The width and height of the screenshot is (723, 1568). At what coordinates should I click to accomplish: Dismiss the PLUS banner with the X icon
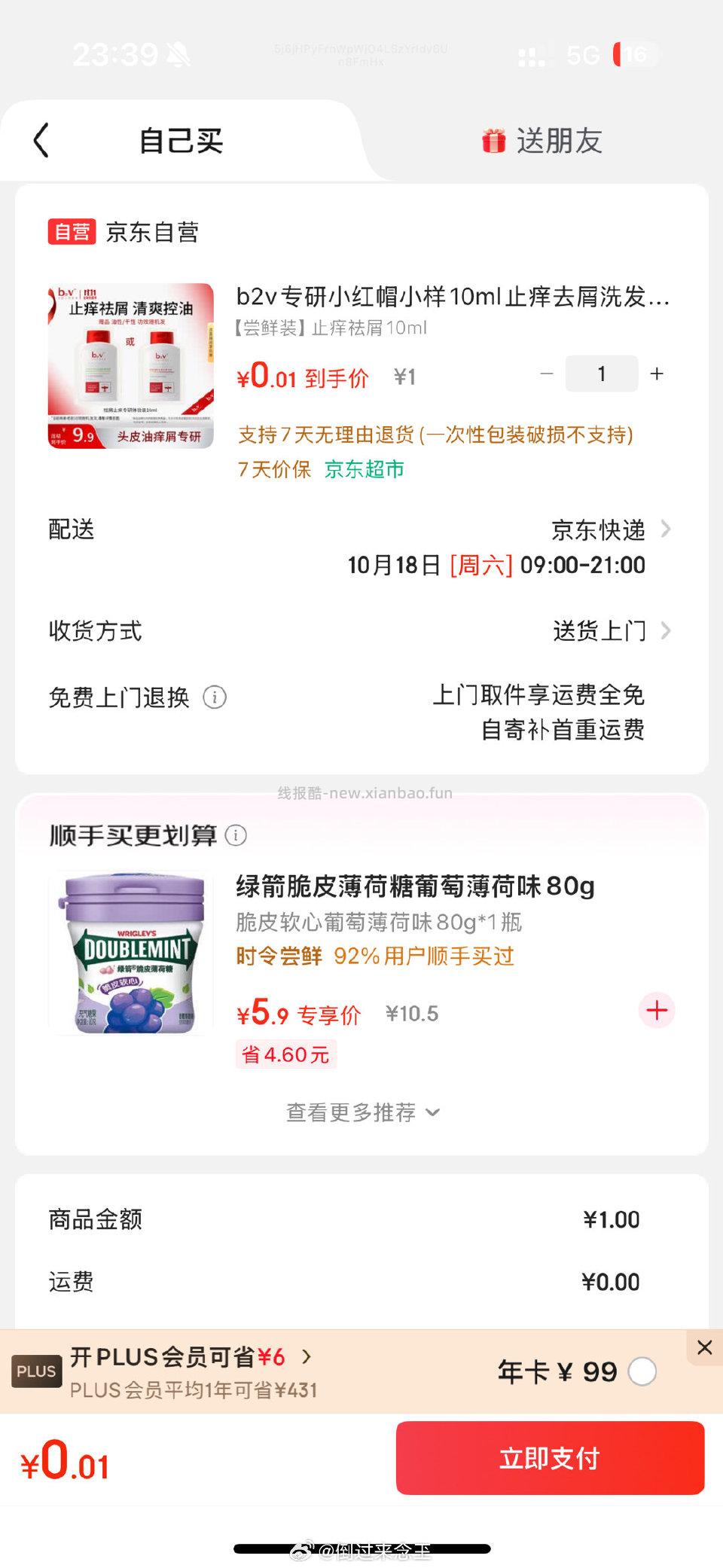click(704, 1348)
